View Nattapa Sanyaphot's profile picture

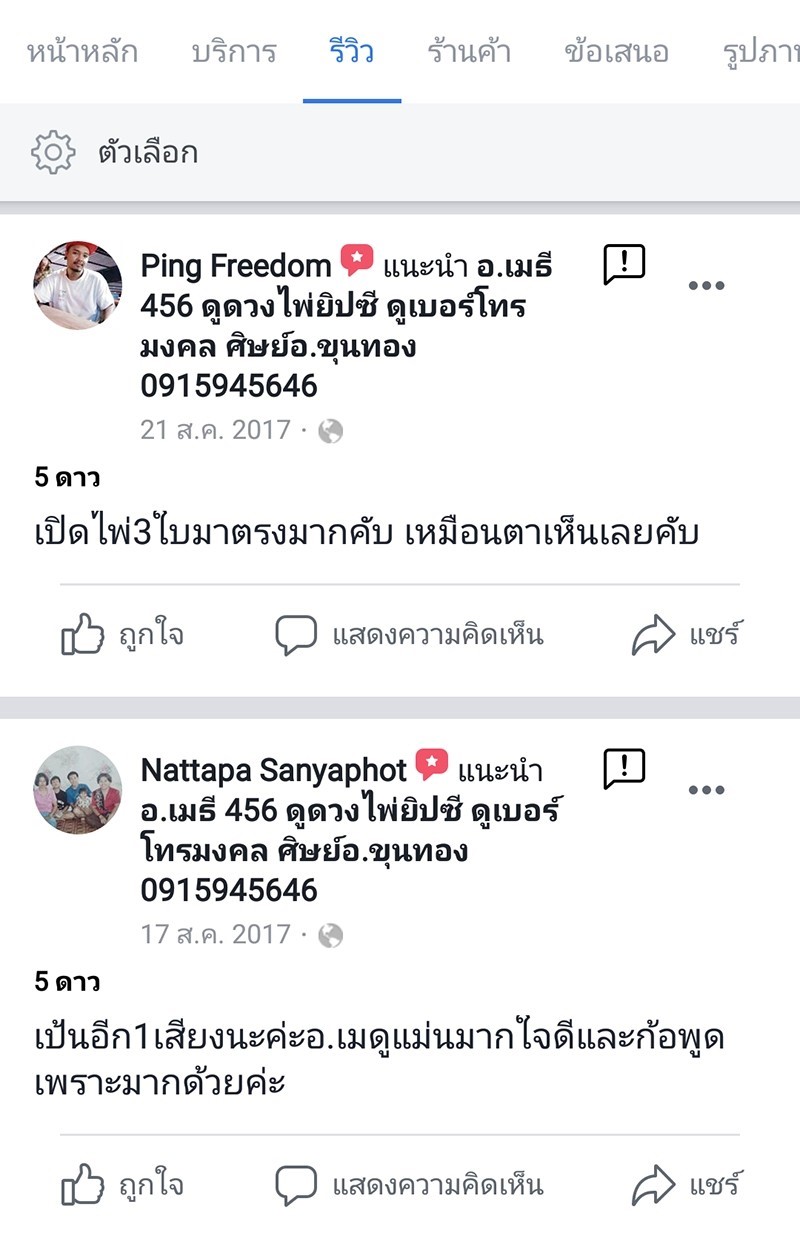(x=78, y=789)
